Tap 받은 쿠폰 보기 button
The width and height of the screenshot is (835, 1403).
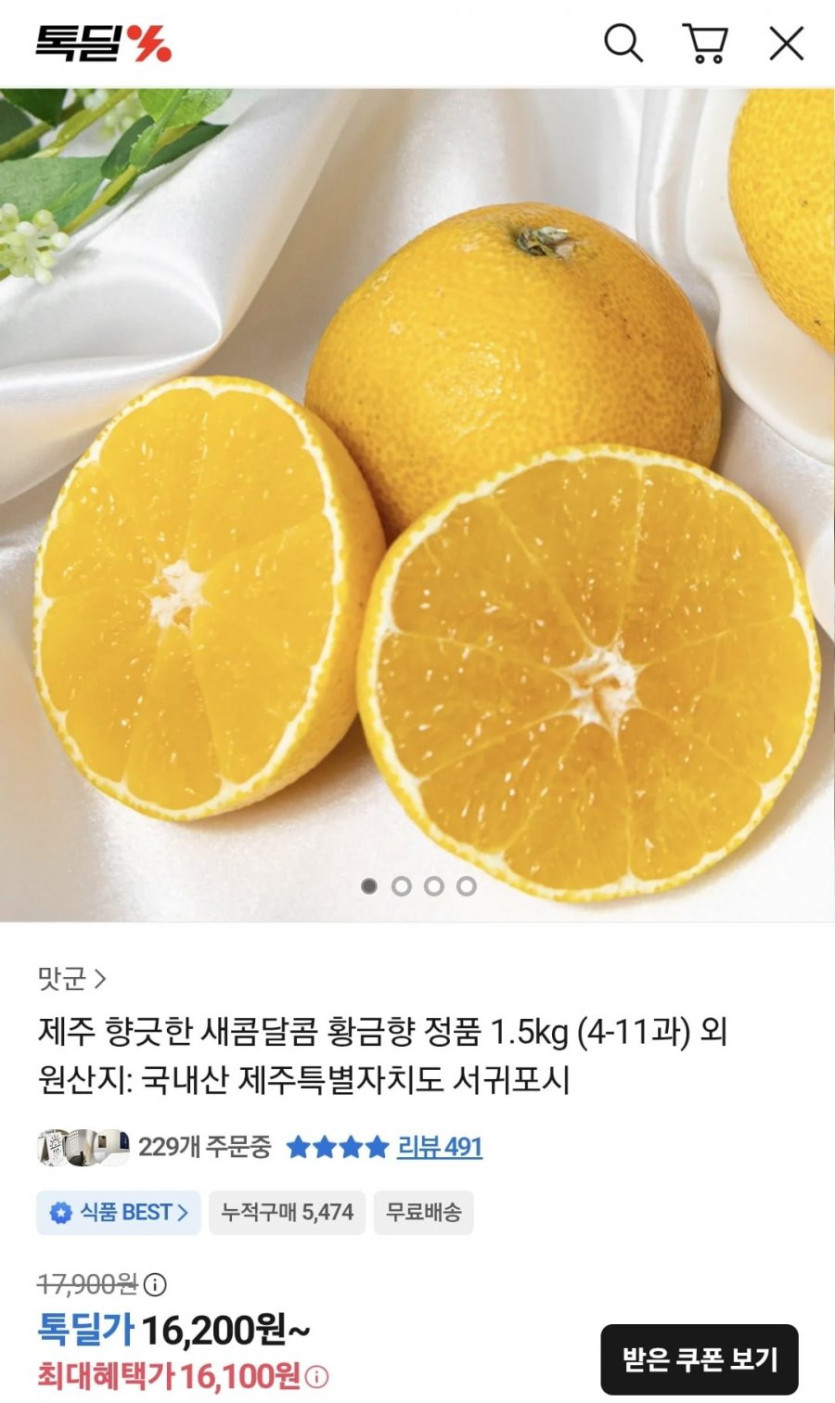click(699, 1359)
